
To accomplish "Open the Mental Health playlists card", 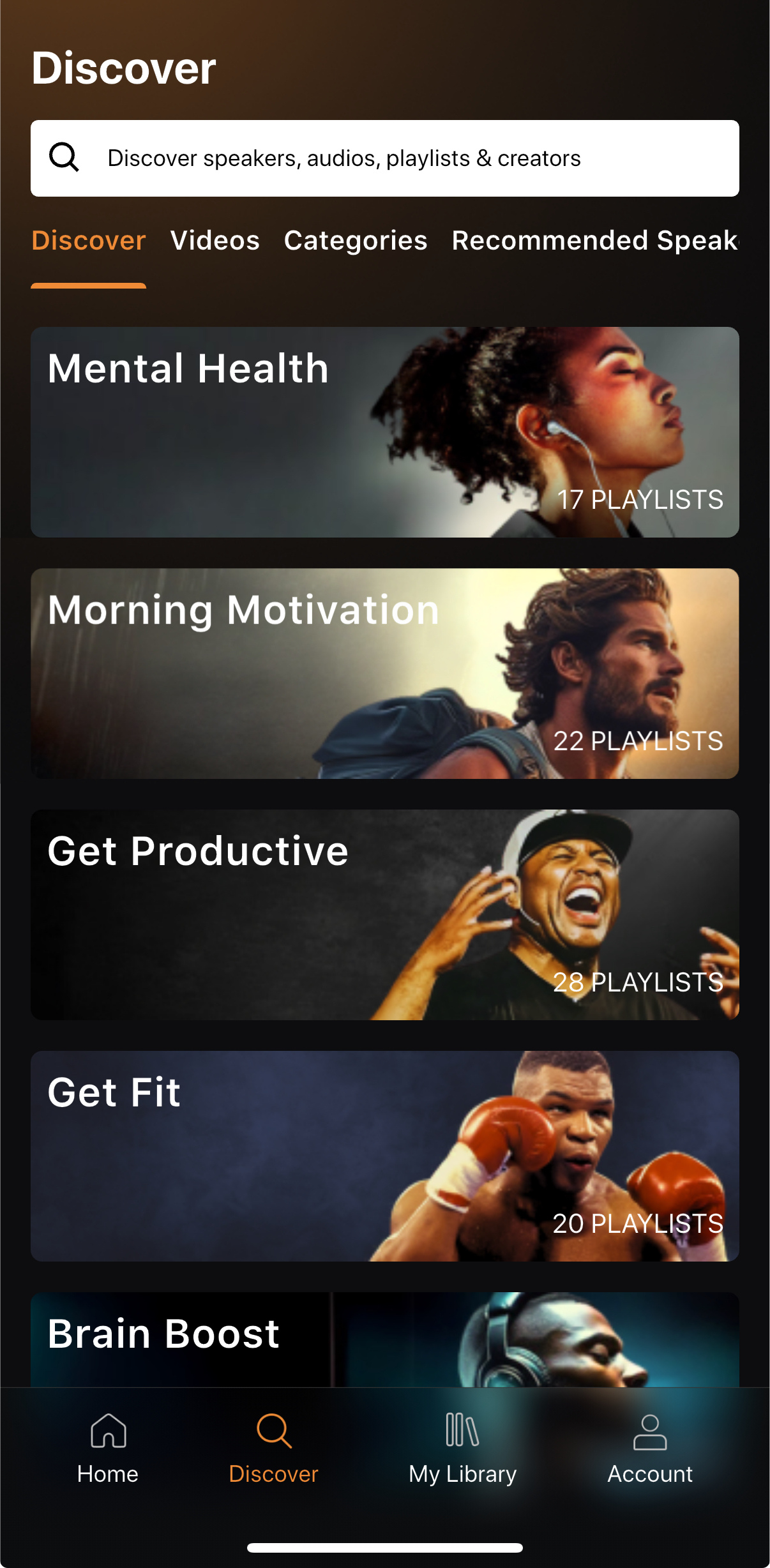I will point(384,432).
